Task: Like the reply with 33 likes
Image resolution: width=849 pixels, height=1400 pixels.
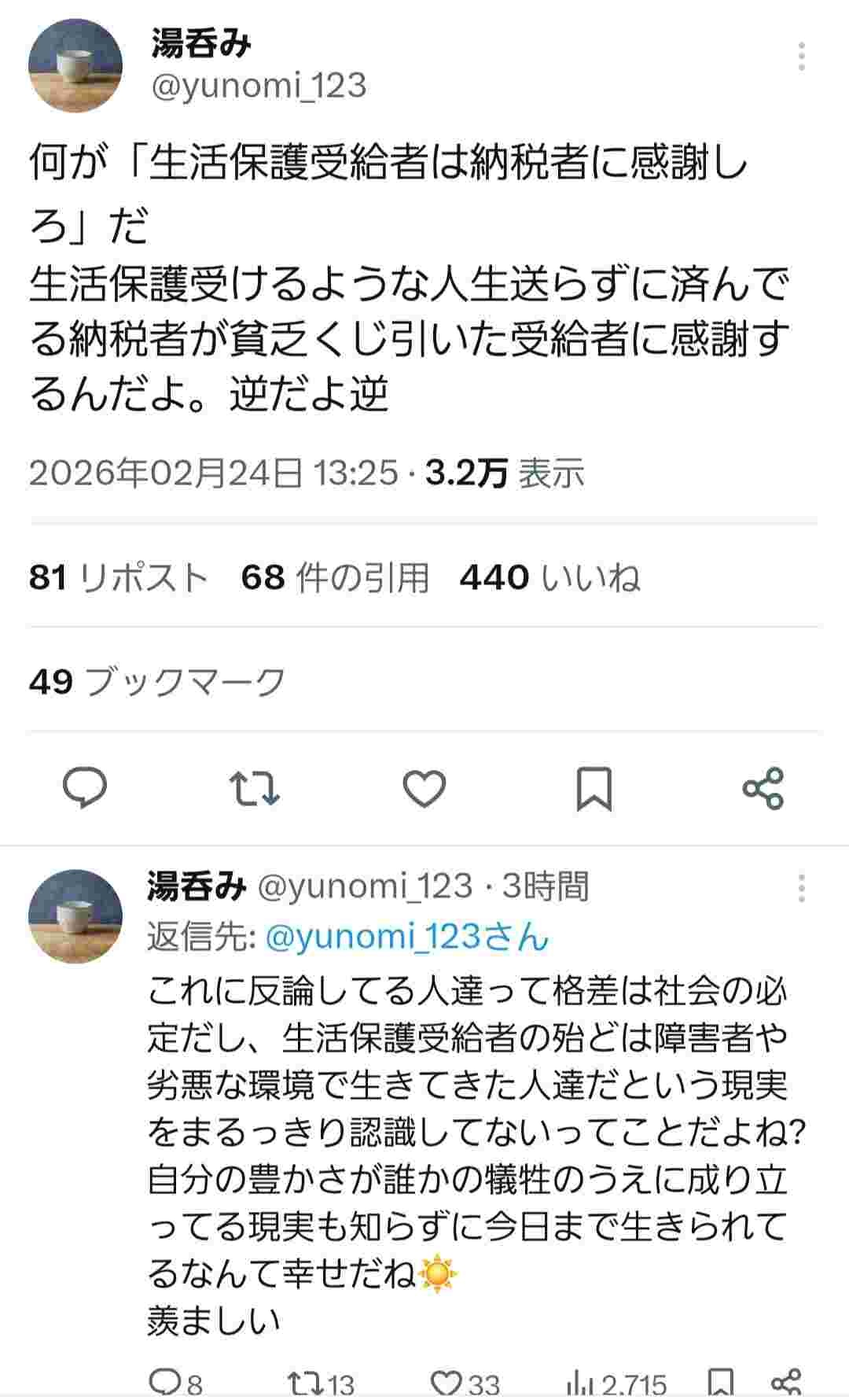Action: click(x=465, y=1383)
